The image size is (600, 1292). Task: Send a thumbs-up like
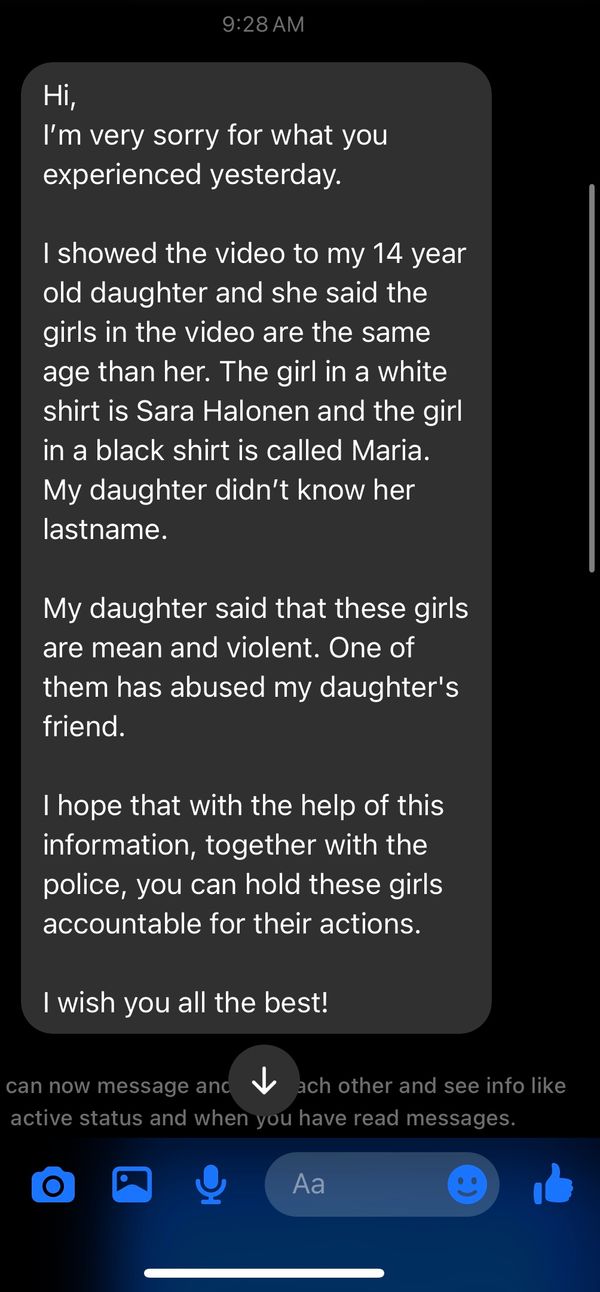point(553,1185)
